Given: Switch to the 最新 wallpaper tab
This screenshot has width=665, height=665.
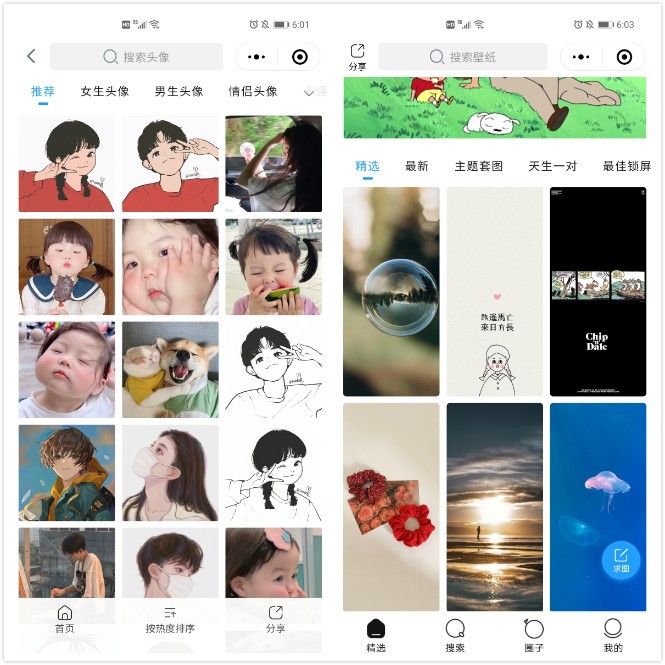Looking at the screenshot, I should tap(417, 166).
